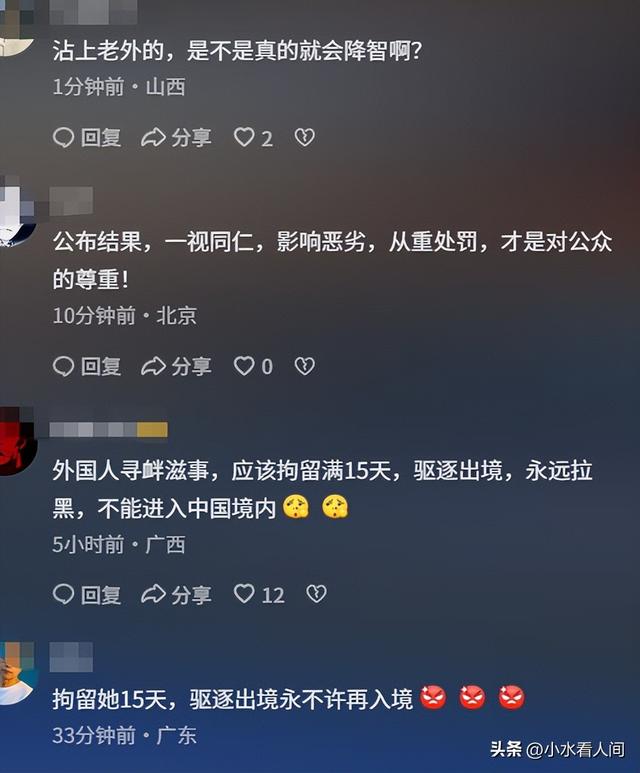Reply to the comment from 山西

[x=87, y=138]
